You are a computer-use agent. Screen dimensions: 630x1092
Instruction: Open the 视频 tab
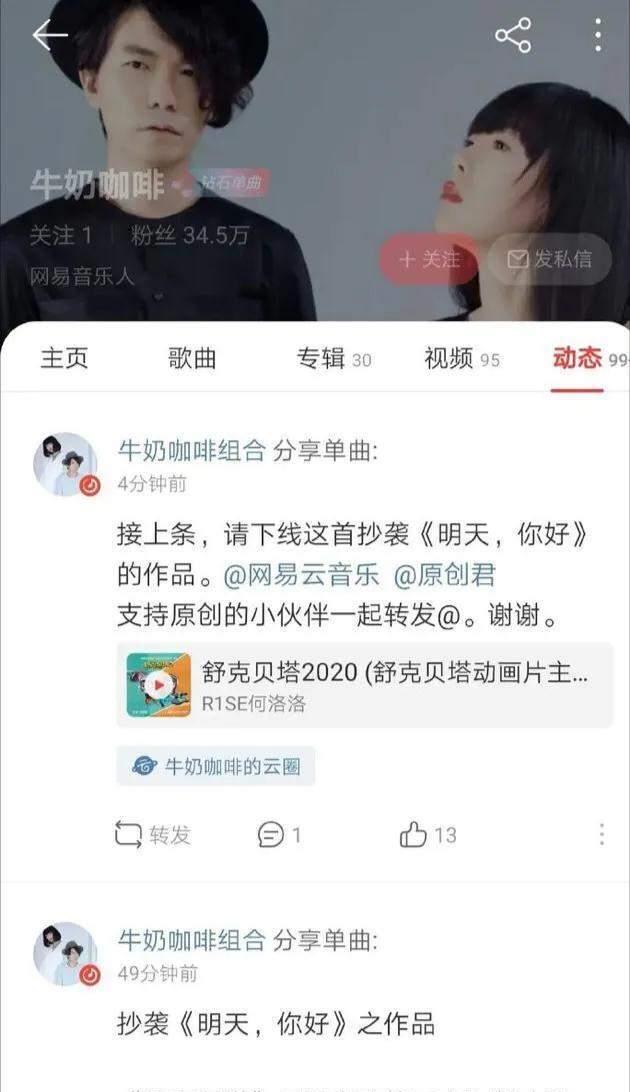(461, 358)
